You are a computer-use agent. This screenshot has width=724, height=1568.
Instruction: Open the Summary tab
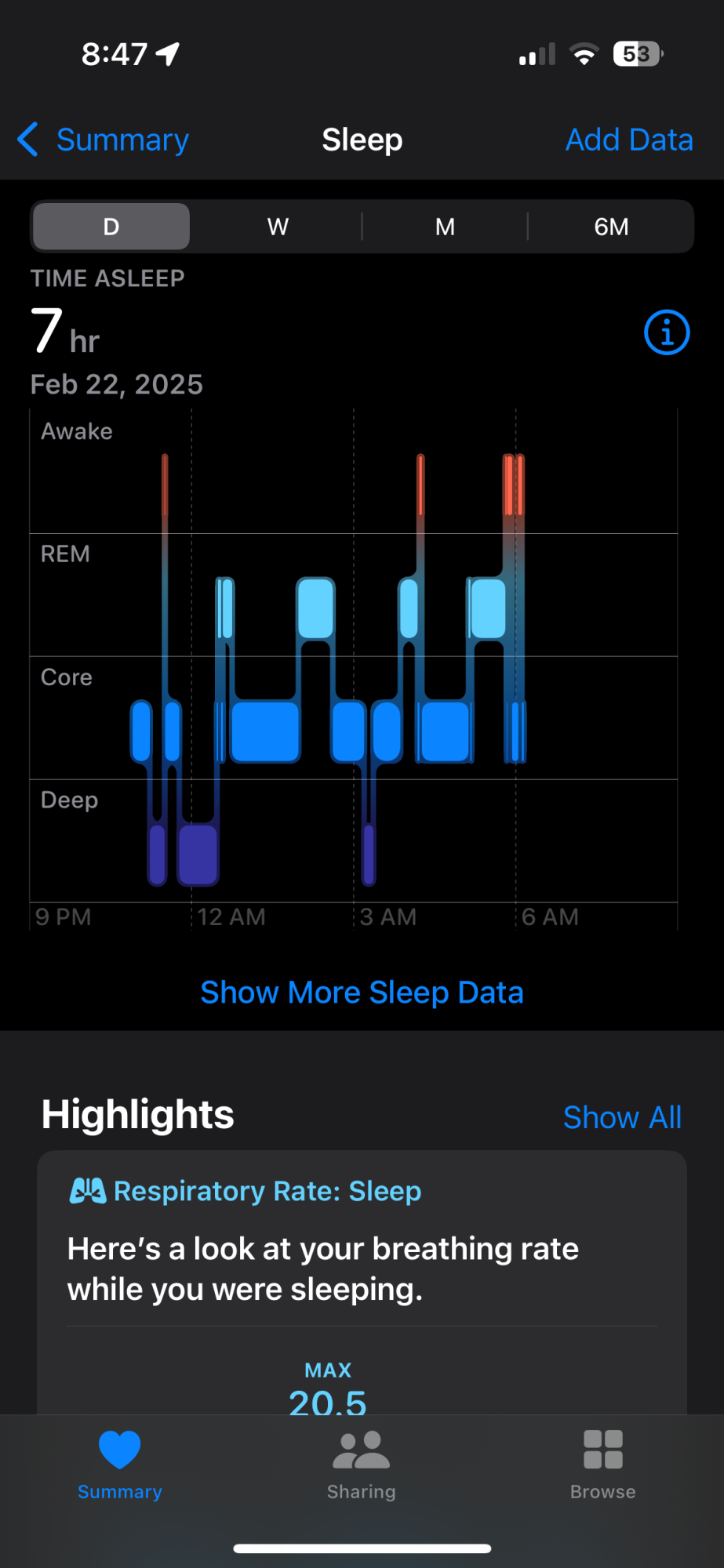pyautogui.click(x=120, y=1464)
